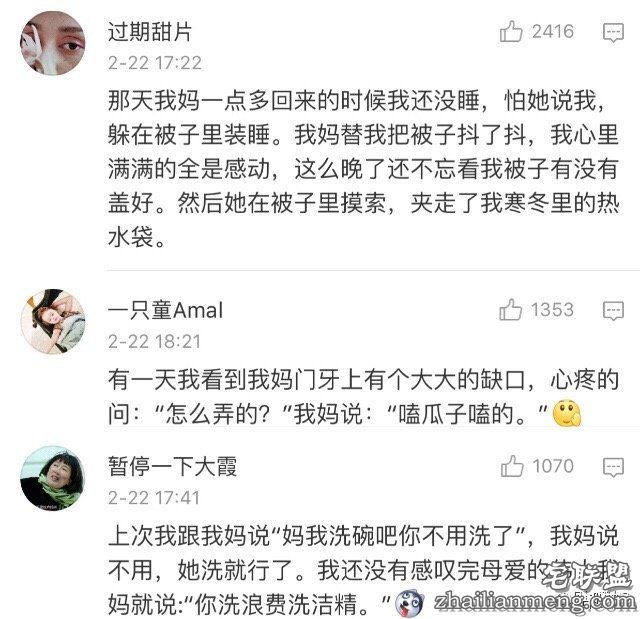Like the comment by 暂停一下大霞
The width and height of the screenshot is (640, 619).
click(x=512, y=465)
